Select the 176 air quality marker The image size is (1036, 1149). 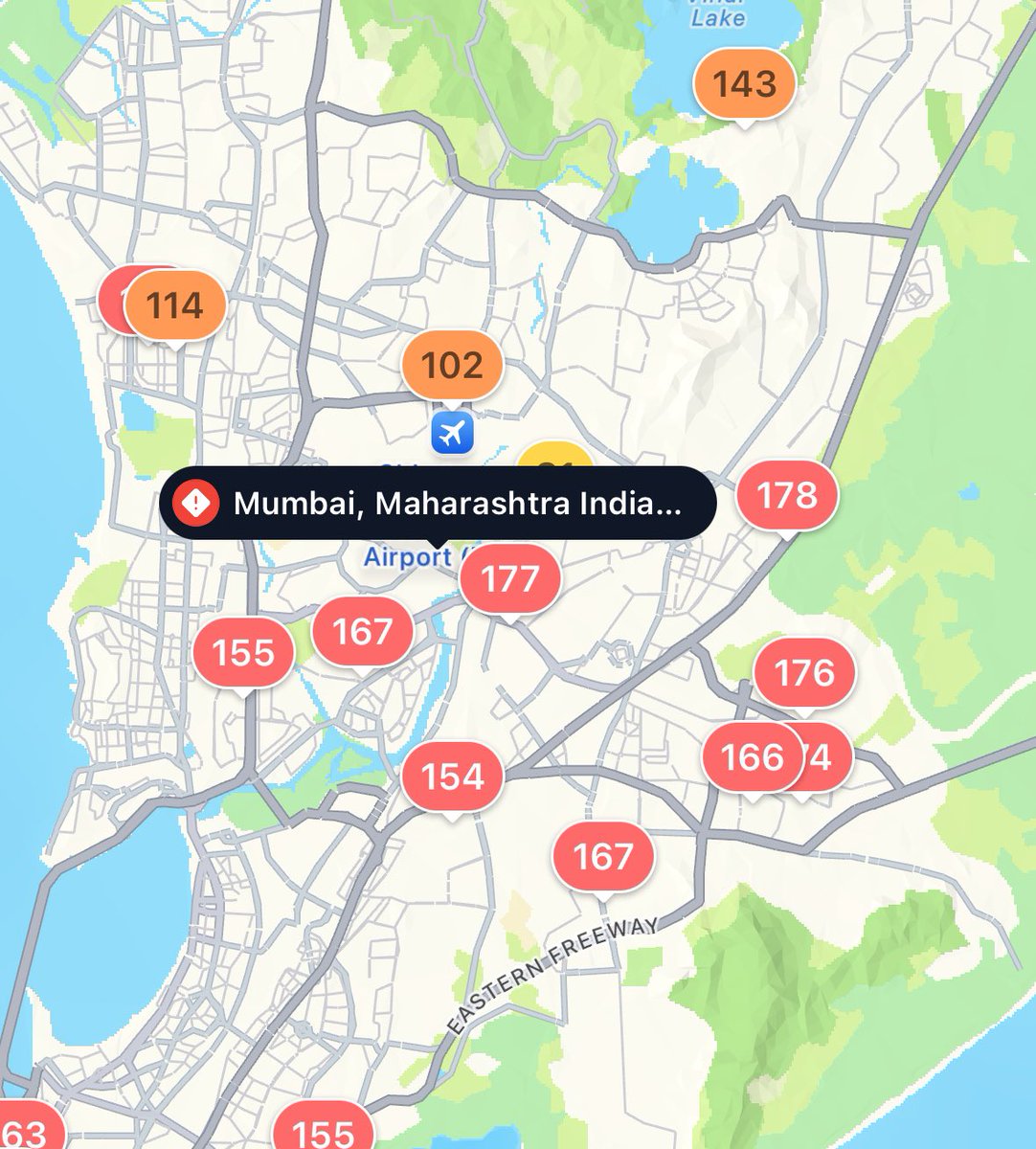pos(804,673)
